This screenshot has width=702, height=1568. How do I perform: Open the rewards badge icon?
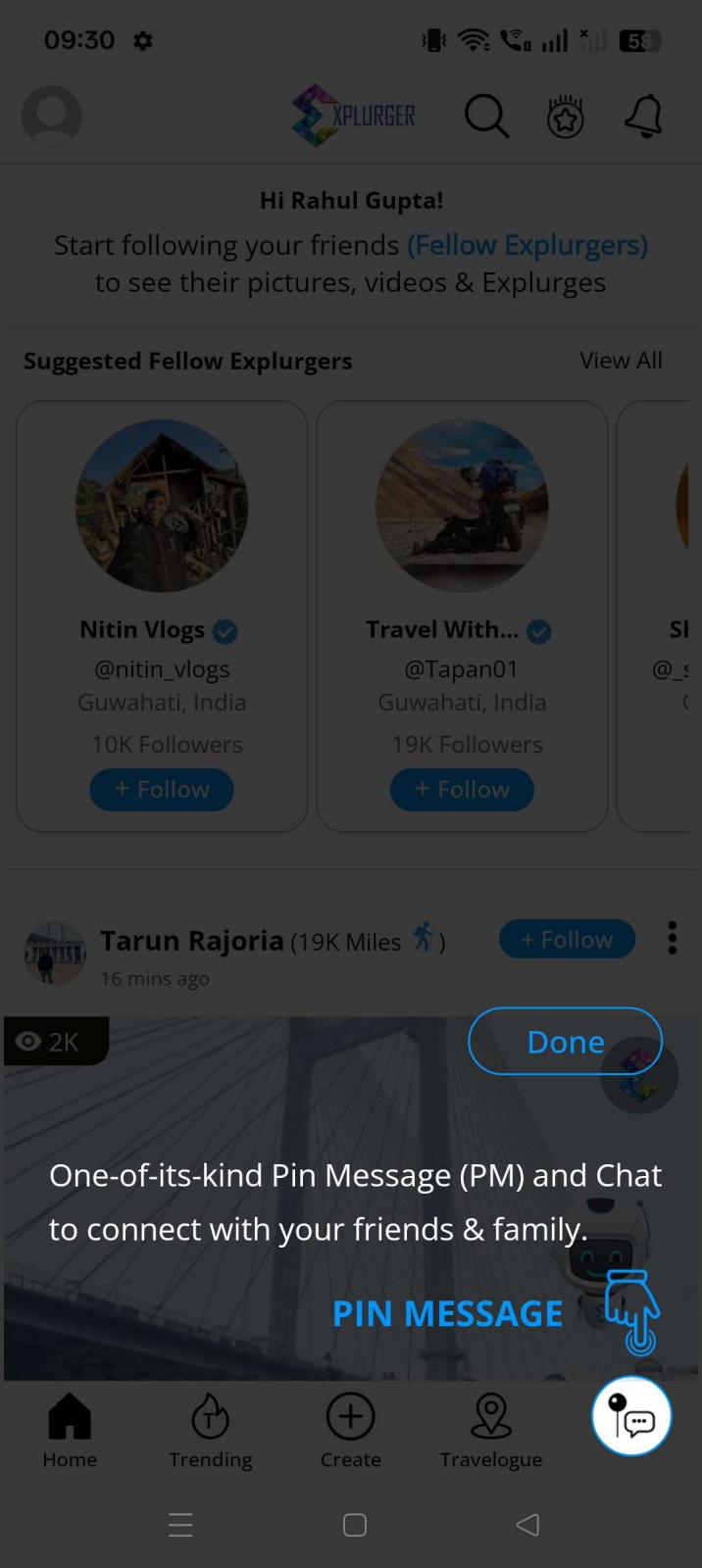tap(565, 117)
